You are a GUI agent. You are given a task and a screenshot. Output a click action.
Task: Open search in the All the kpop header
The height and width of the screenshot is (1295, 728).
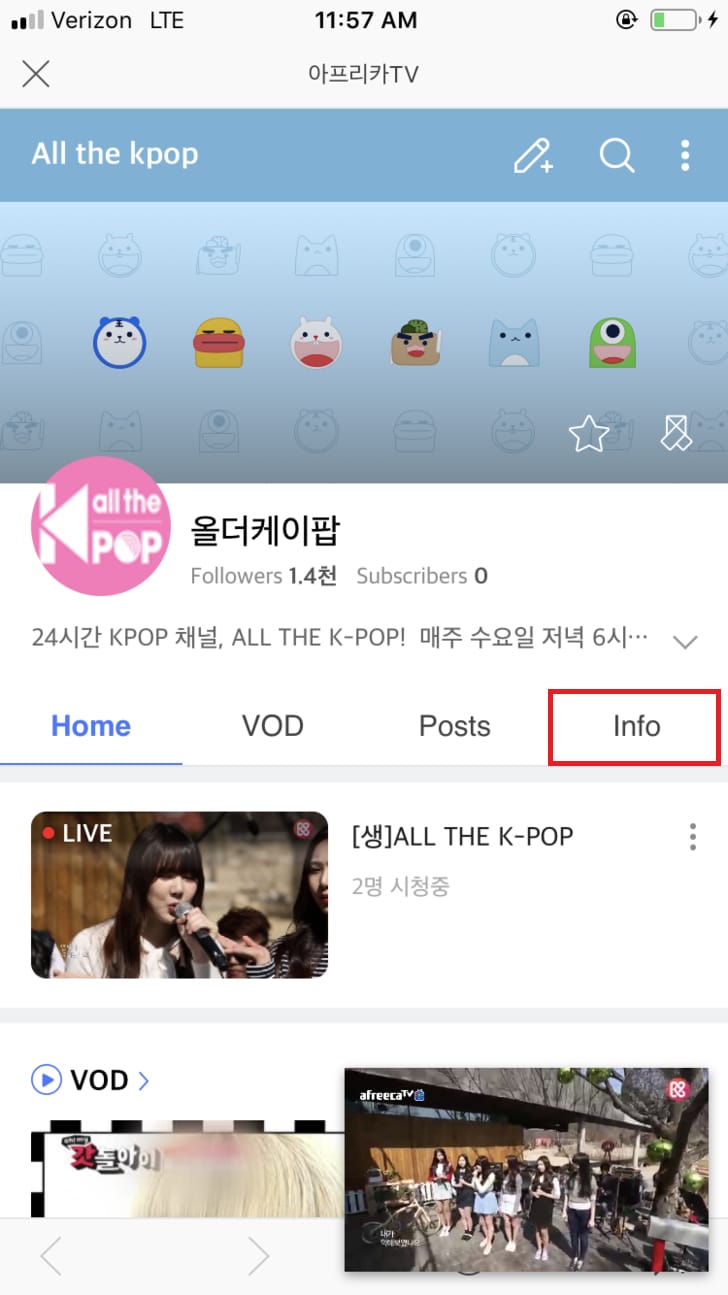point(616,155)
